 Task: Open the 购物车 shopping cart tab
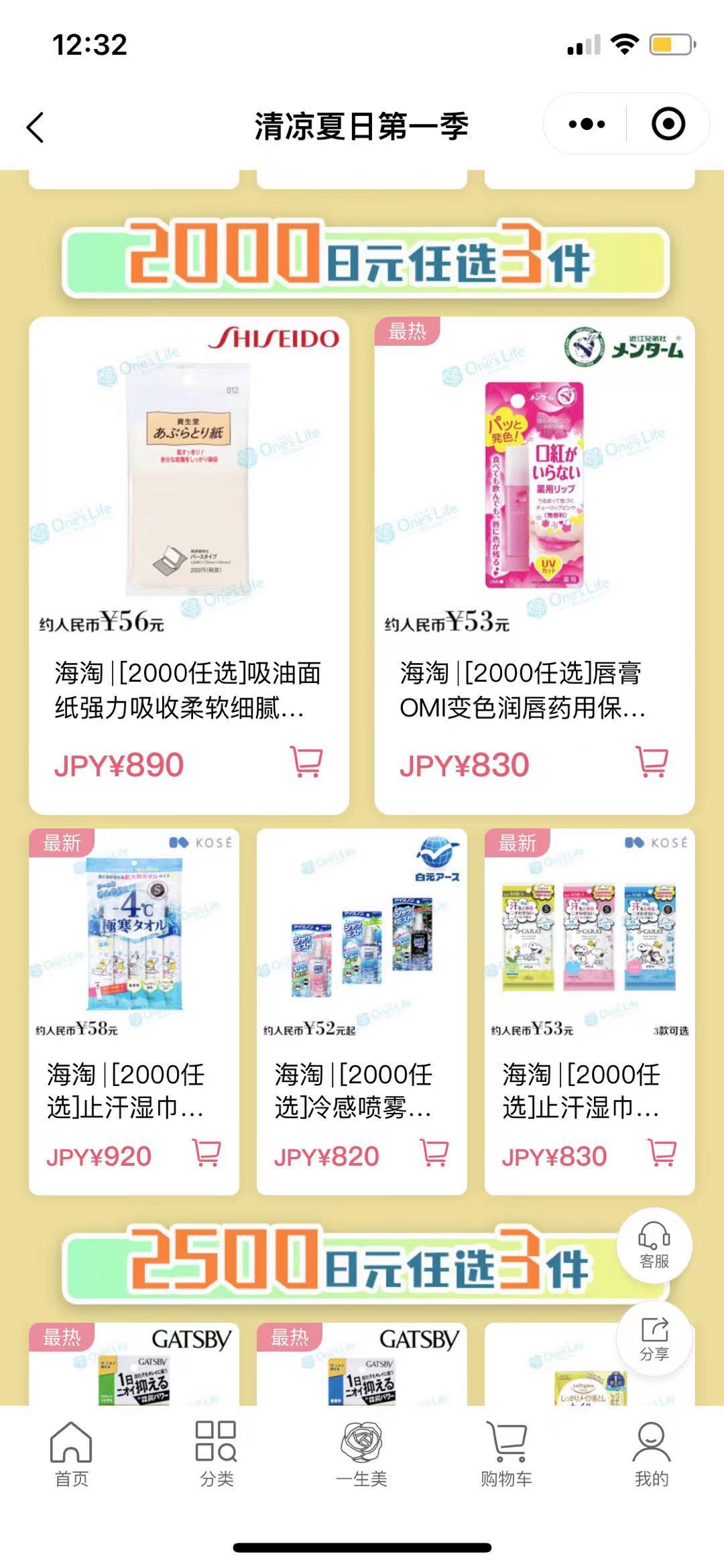[x=506, y=1453]
